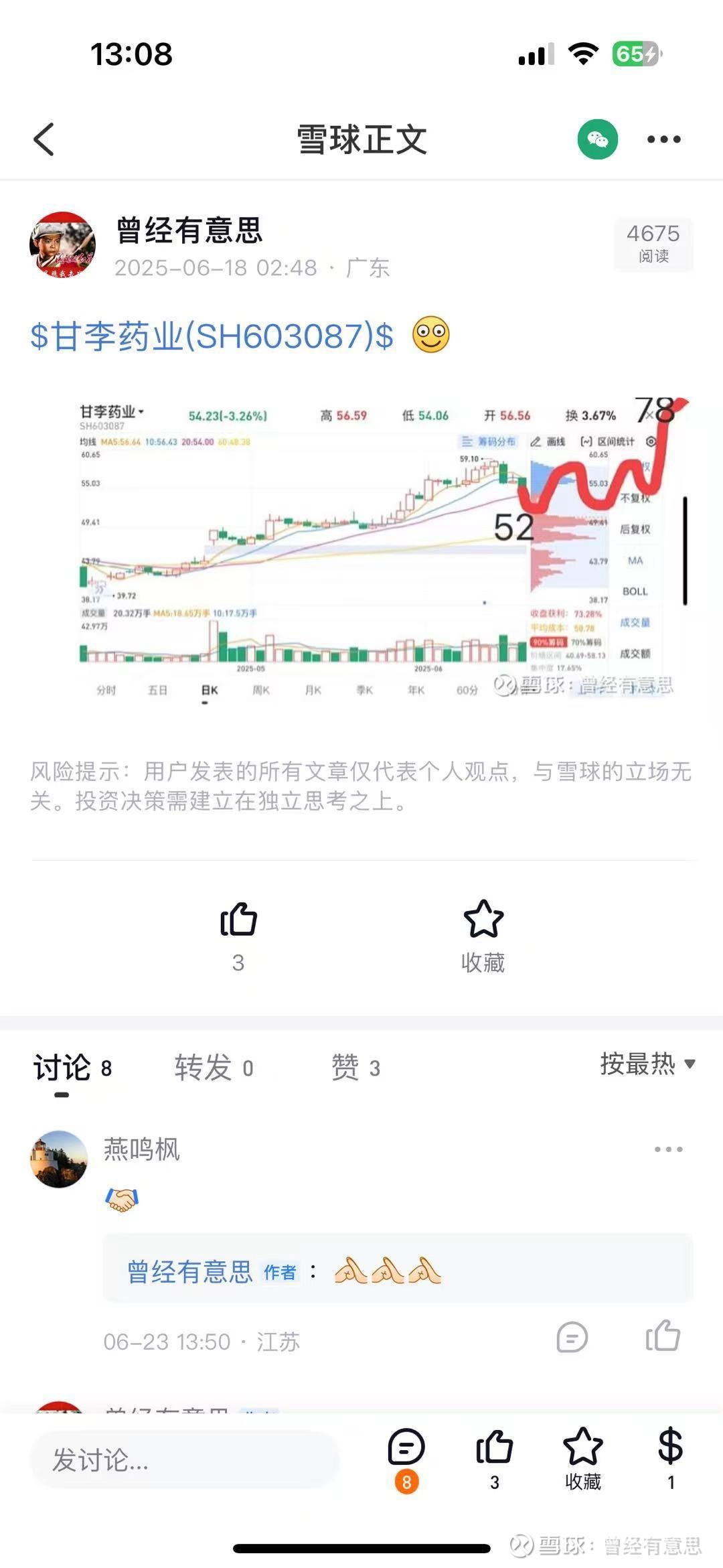Like 燕鸣枫's comment
Image resolution: width=723 pixels, height=1568 pixels.
coord(663,1337)
